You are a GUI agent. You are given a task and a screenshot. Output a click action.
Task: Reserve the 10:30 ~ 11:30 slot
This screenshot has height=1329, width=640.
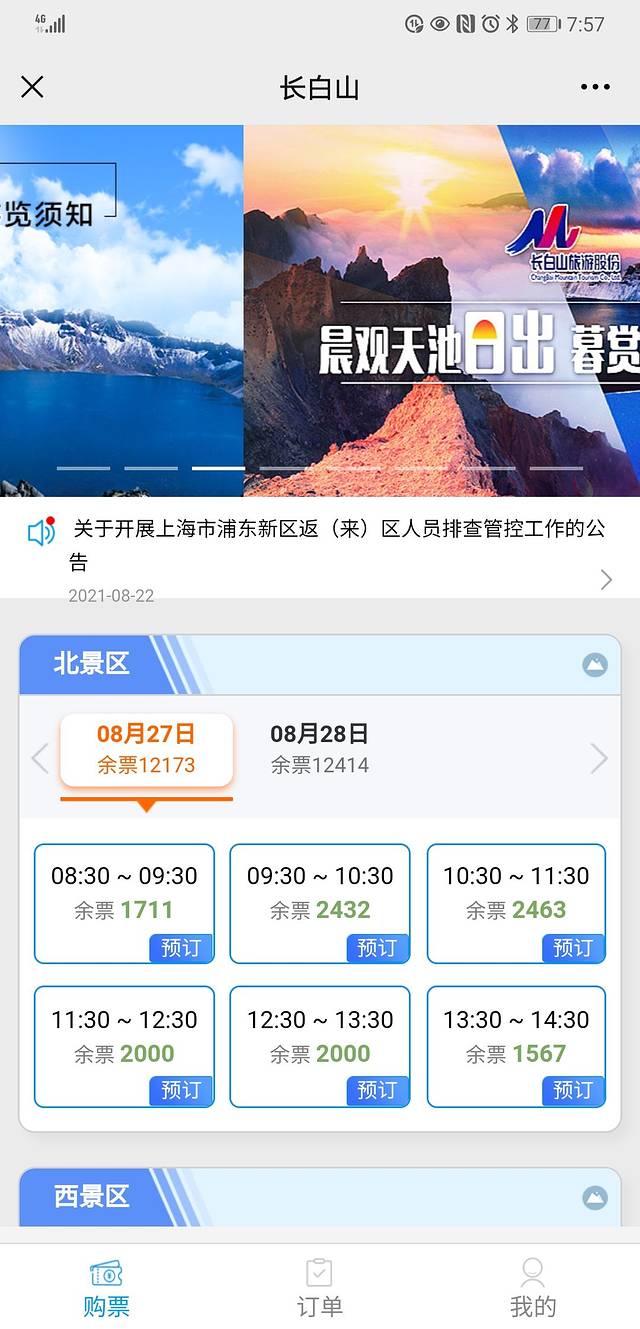tap(573, 948)
